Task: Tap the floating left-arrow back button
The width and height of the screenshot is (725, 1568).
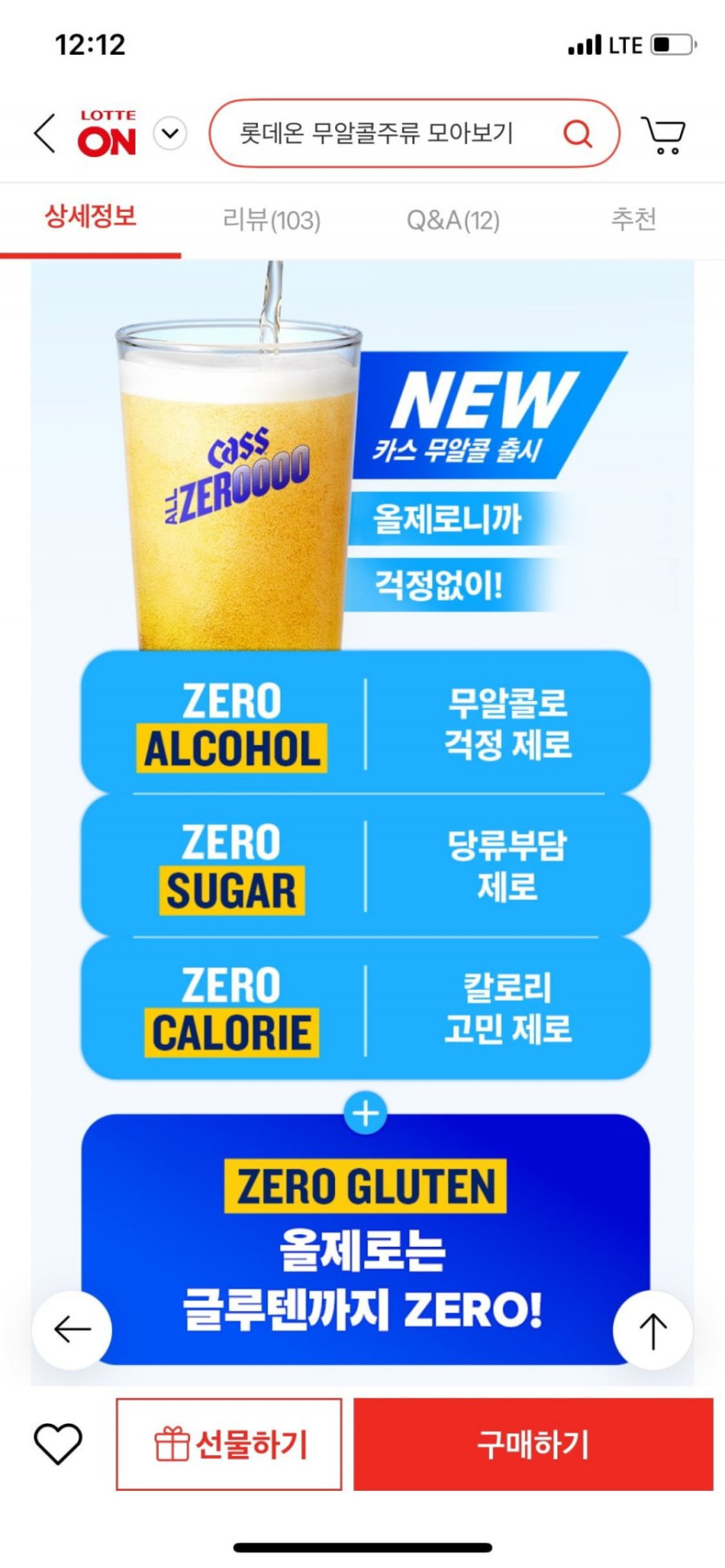Action: (72, 1329)
